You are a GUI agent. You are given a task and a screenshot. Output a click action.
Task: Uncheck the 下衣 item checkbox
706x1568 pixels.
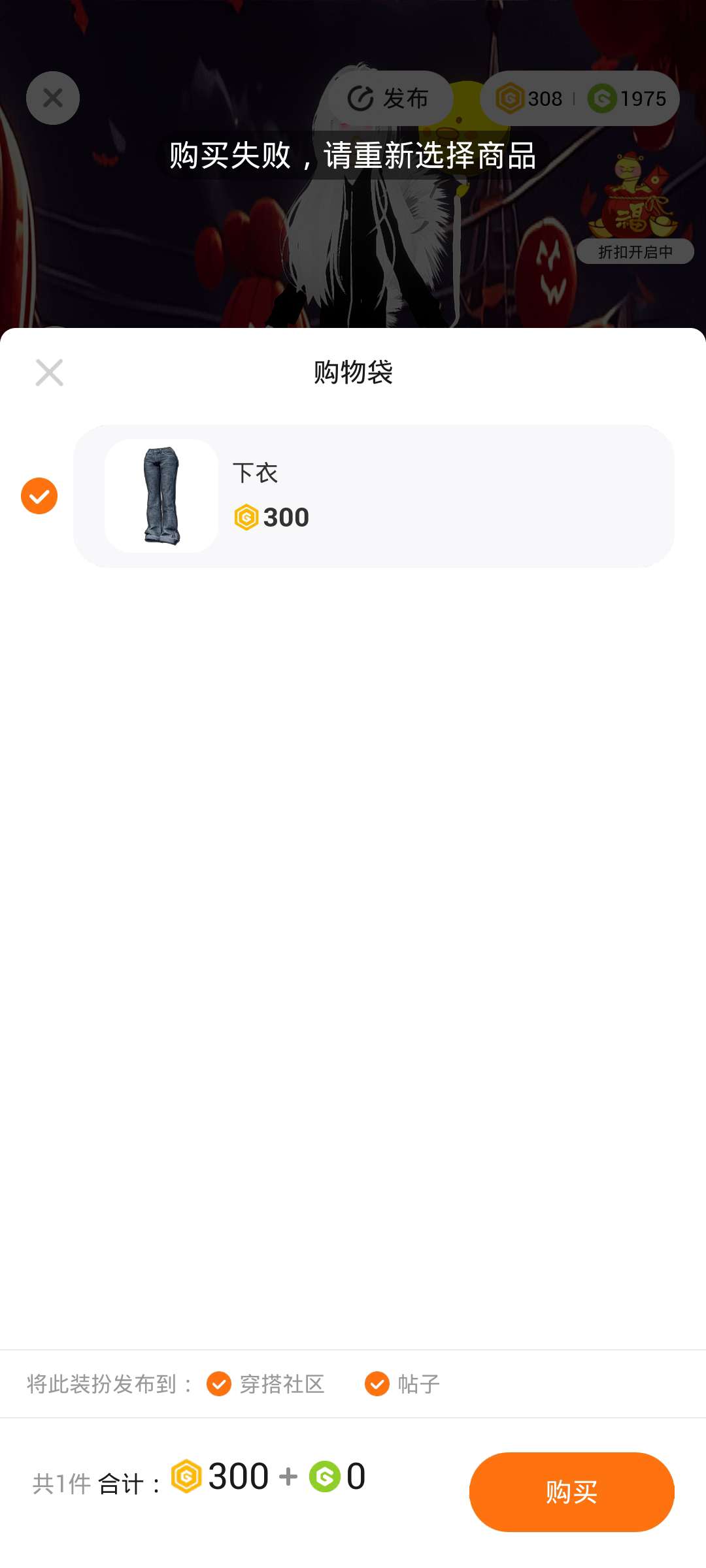coord(39,496)
